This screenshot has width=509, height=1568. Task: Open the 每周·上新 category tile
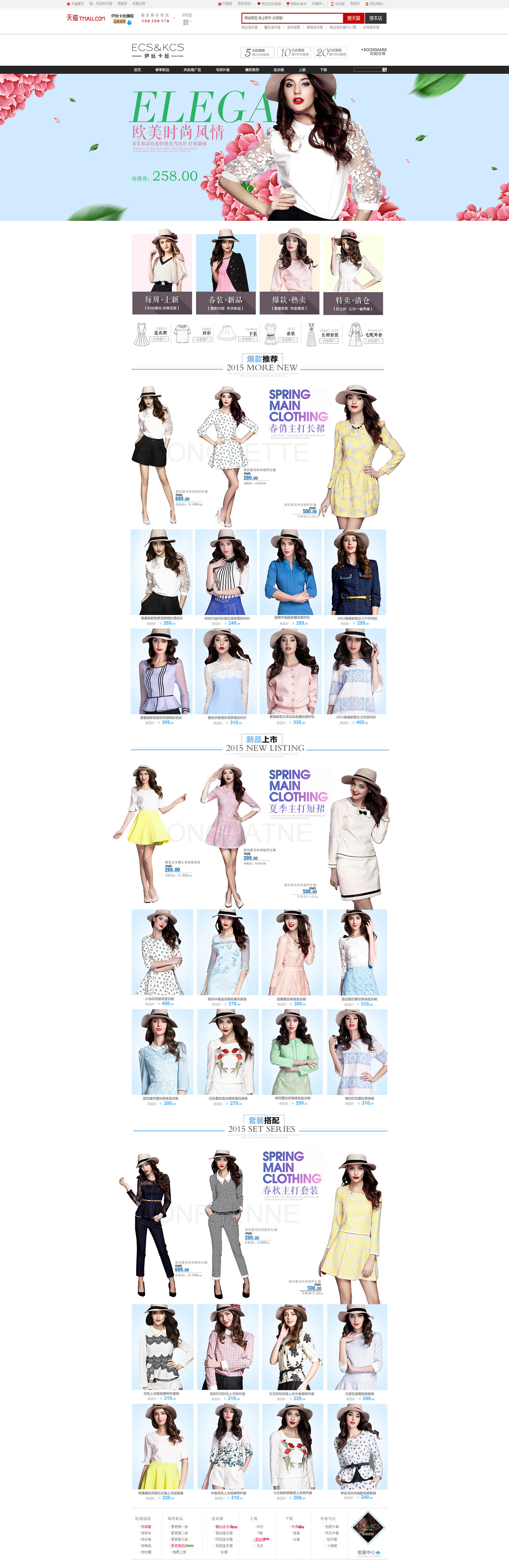coord(161,274)
